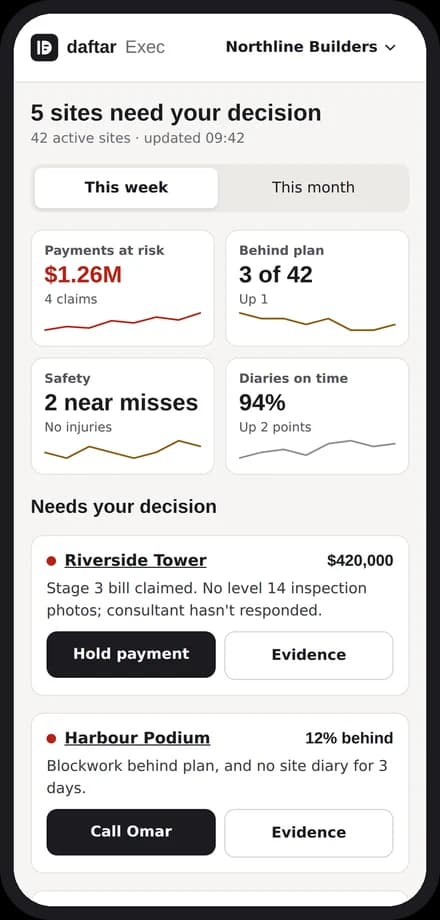View Evidence for Harbour Podium

coord(309,833)
